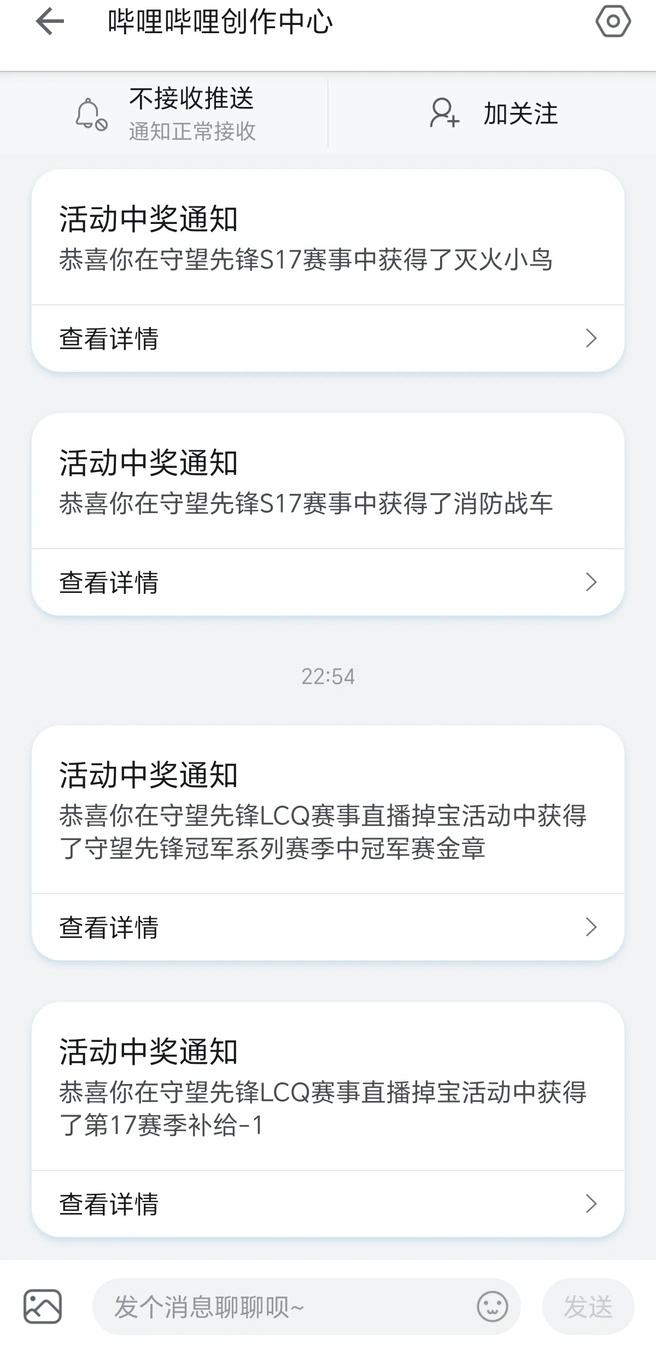View details for the 灭火小鸟 prize

tap(328, 339)
